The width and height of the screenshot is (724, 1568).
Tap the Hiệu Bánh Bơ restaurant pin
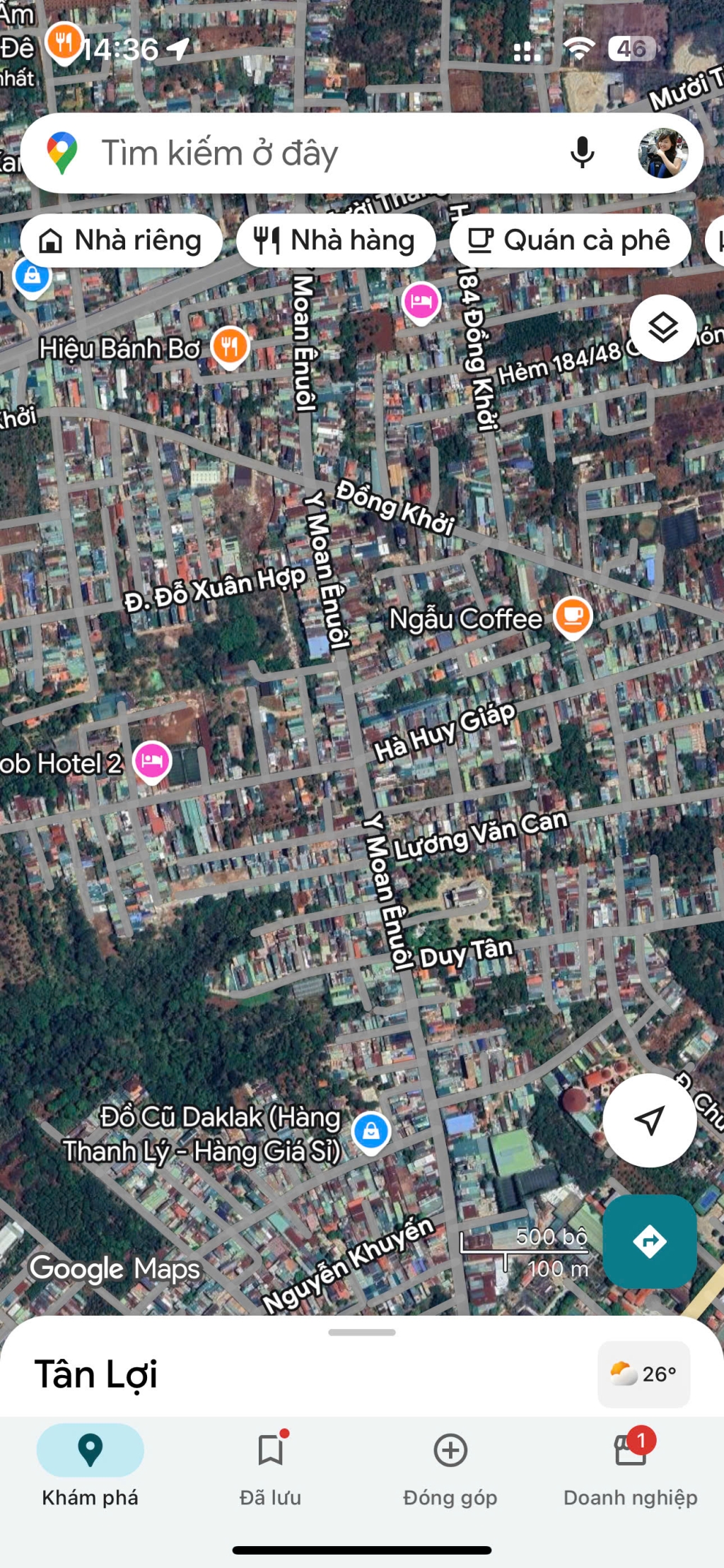(x=230, y=346)
